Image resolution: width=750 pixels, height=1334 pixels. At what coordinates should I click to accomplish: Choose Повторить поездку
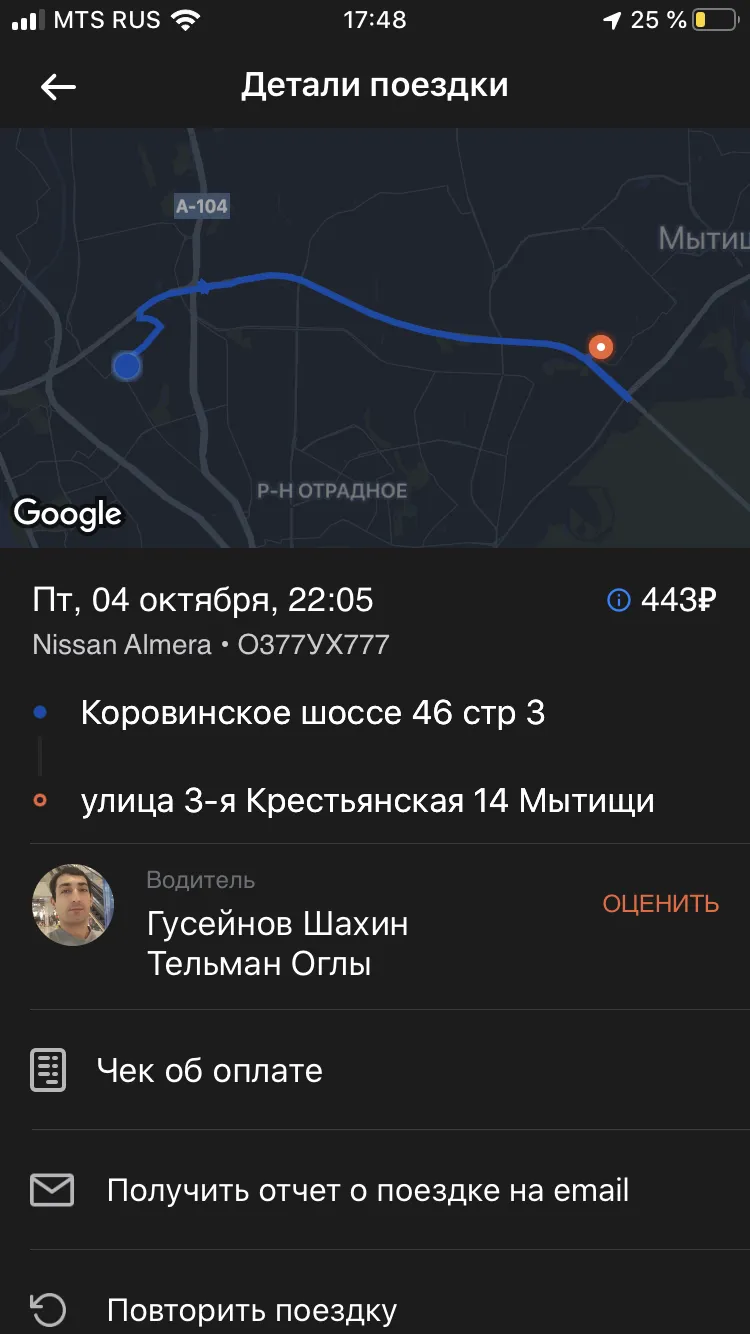375,1300
